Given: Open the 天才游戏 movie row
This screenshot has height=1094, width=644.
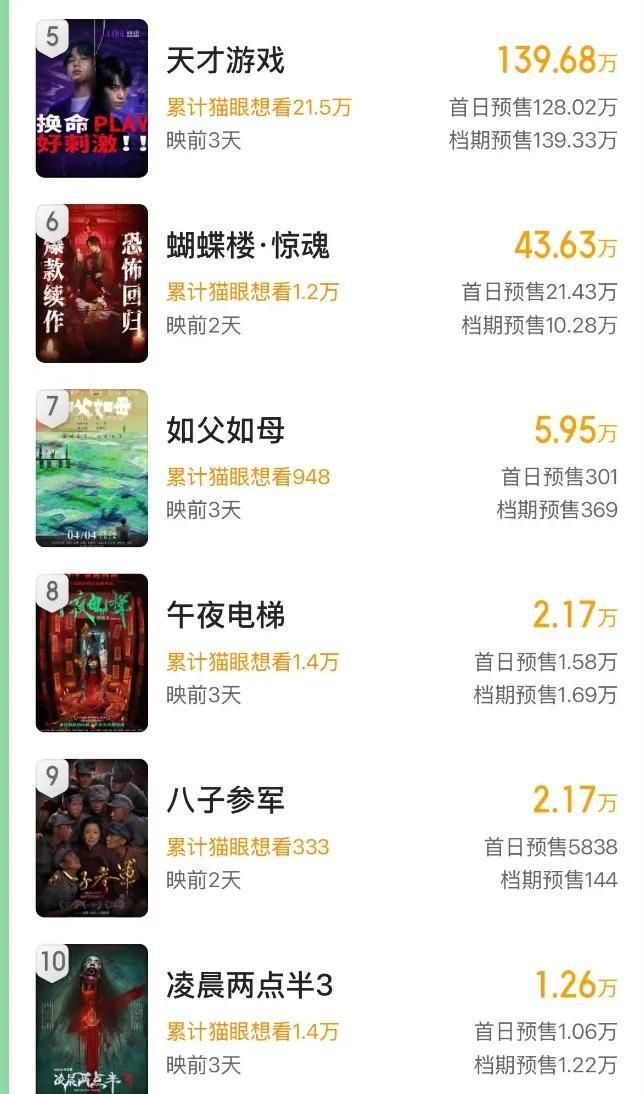Looking at the screenshot, I should click(x=327, y=98).
